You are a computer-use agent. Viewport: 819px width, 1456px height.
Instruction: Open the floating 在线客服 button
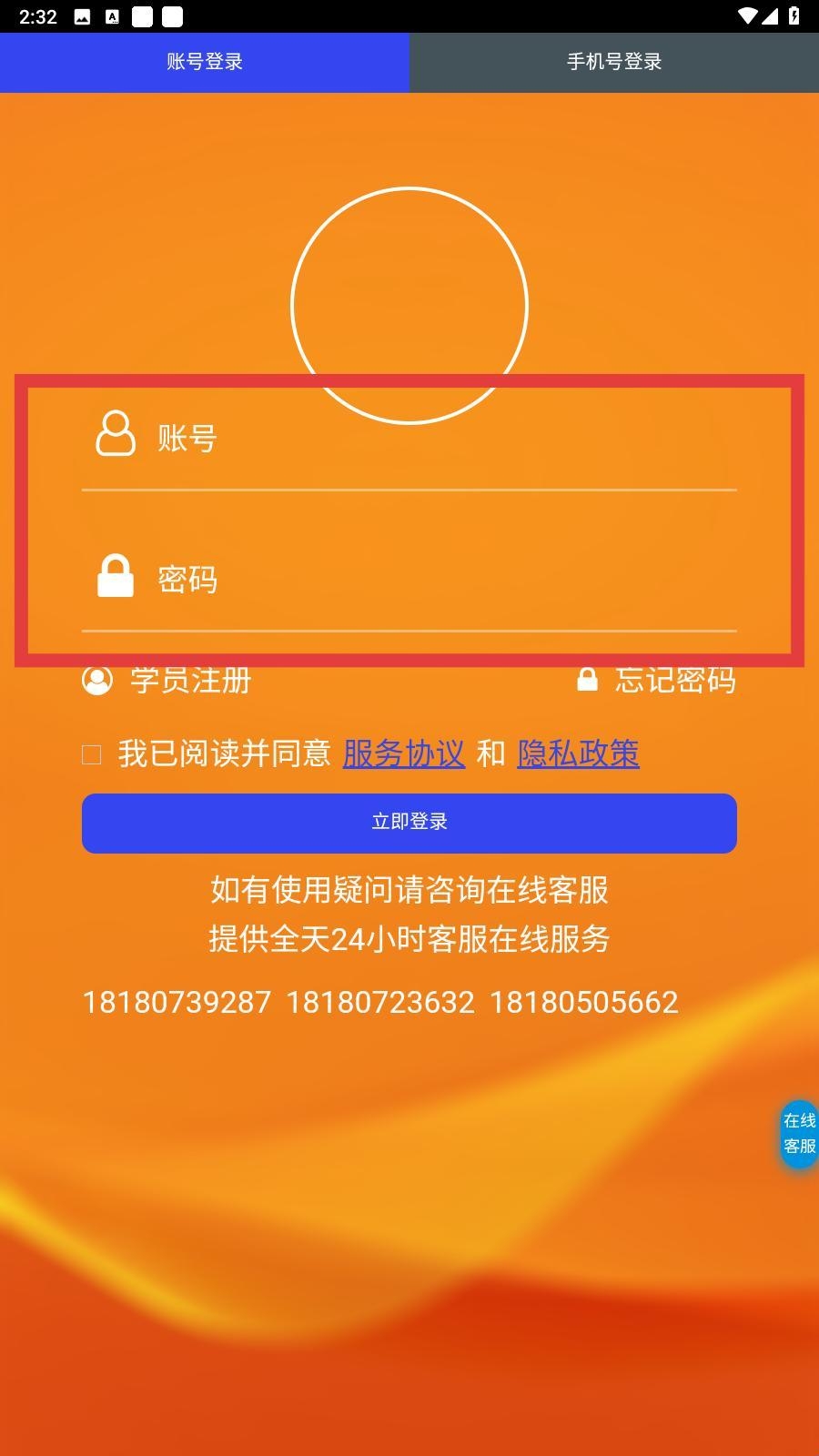(x=799, y=1134)
